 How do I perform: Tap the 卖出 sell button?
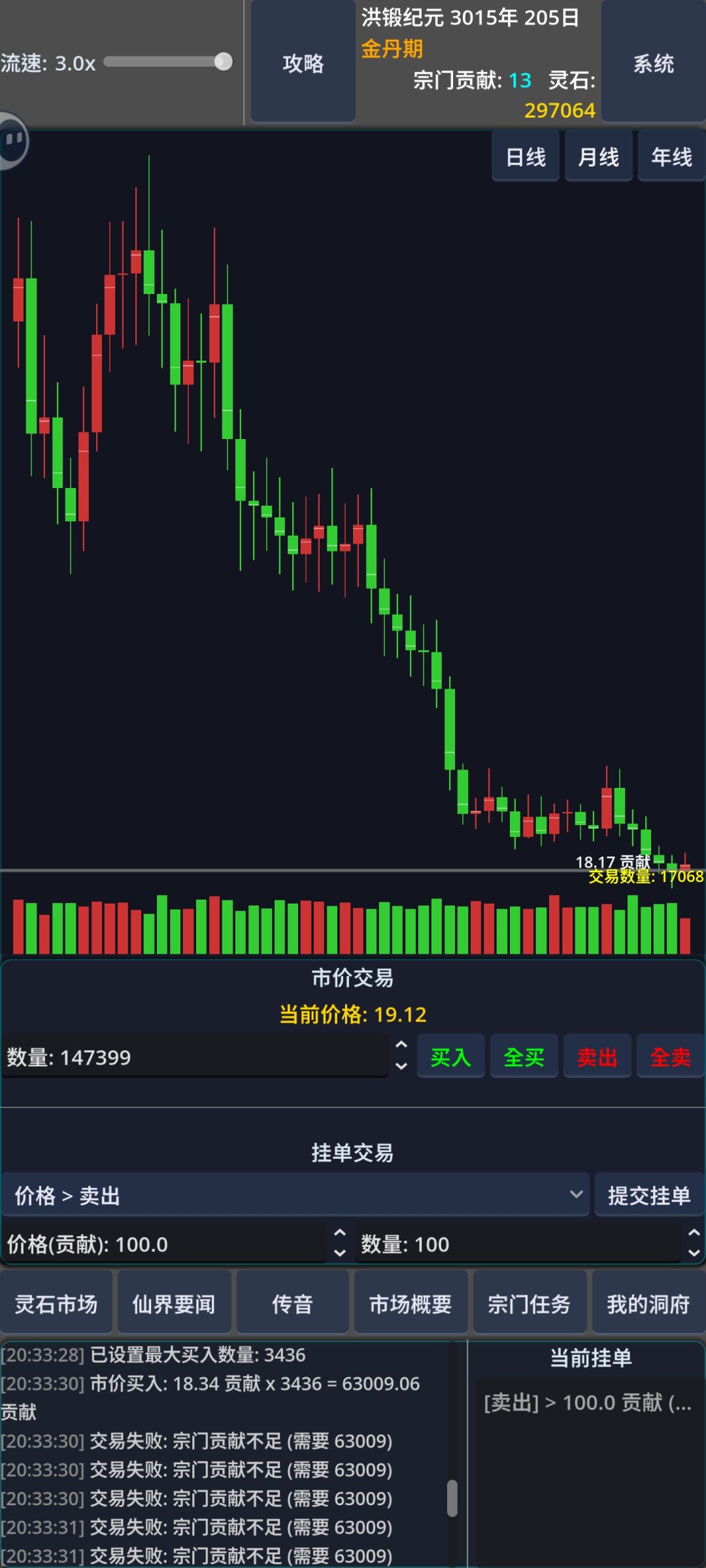597,1056
